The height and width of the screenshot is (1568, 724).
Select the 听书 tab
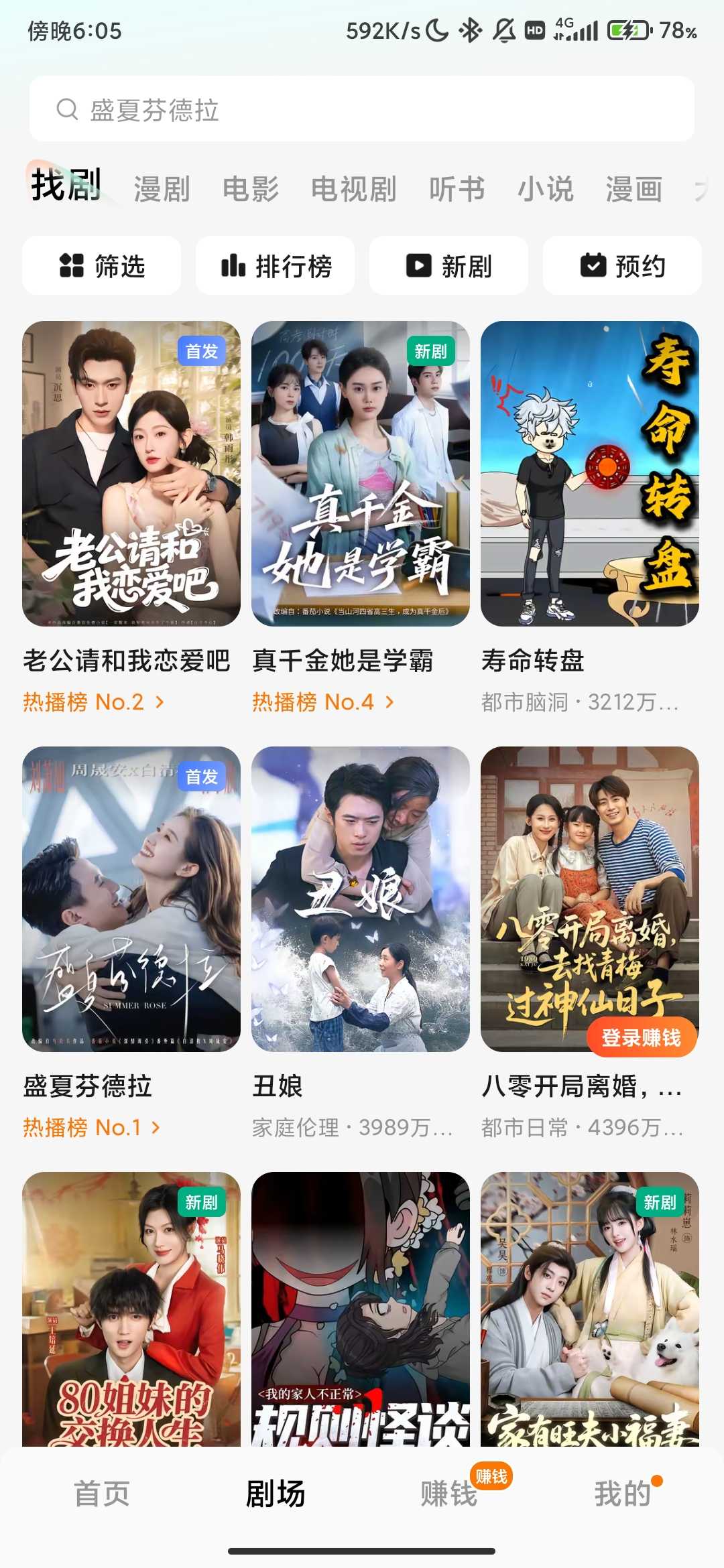click(457, 189)
